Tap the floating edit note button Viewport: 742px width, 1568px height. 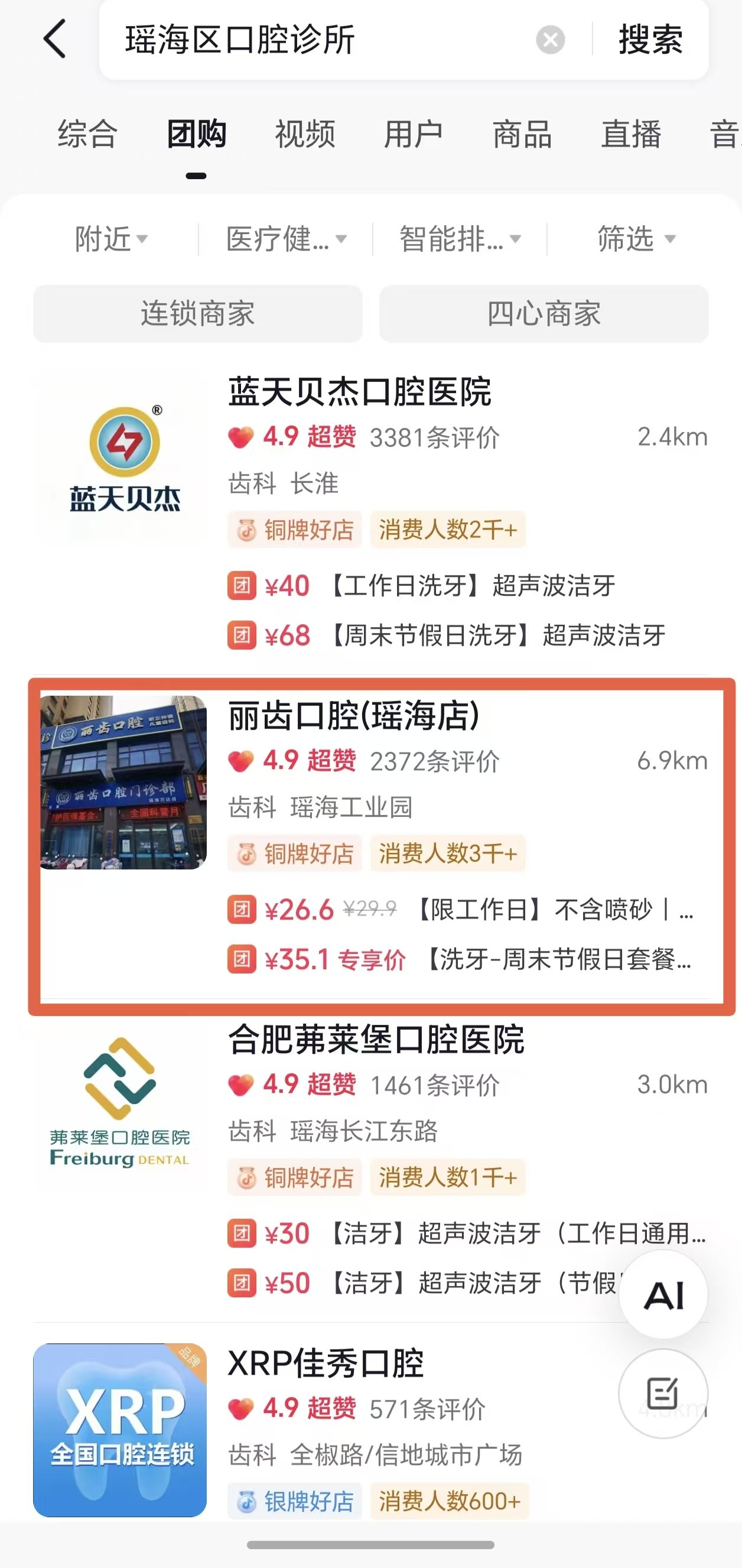663,1393
